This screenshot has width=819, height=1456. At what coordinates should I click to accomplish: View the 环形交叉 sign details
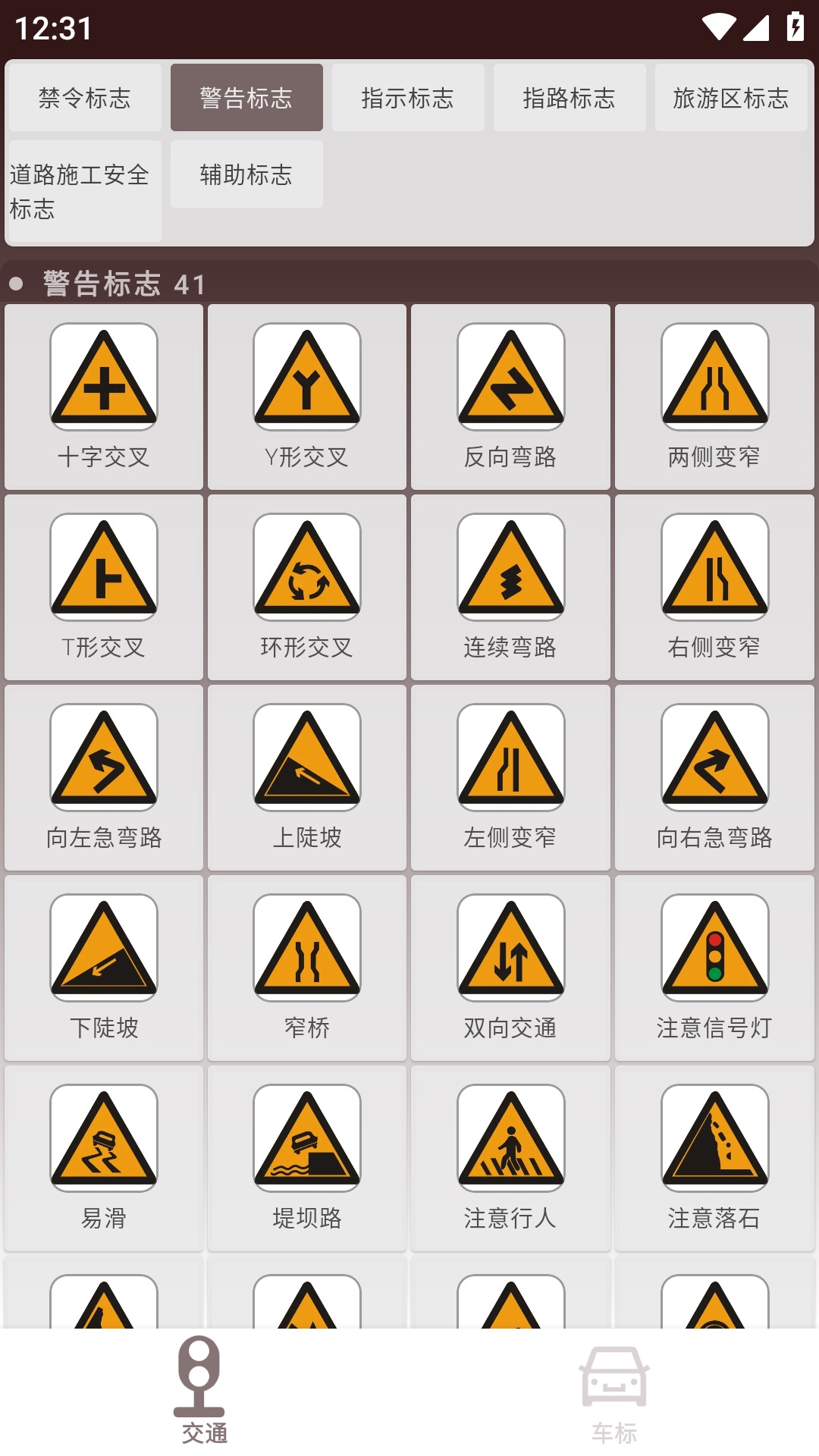pyautogui.click(x=307, y=587)
